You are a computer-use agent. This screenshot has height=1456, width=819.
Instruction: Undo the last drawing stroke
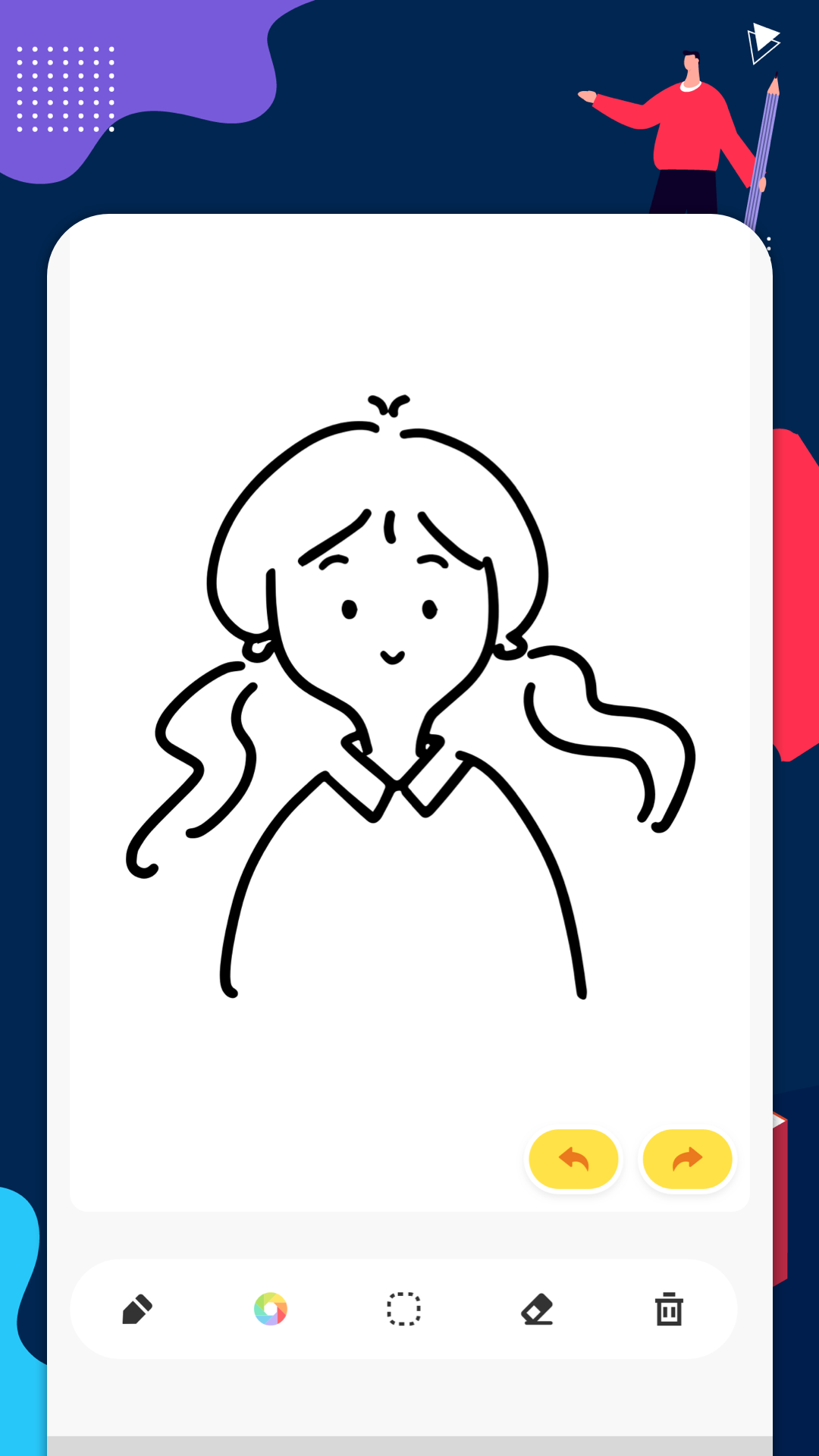point(574,1159)
